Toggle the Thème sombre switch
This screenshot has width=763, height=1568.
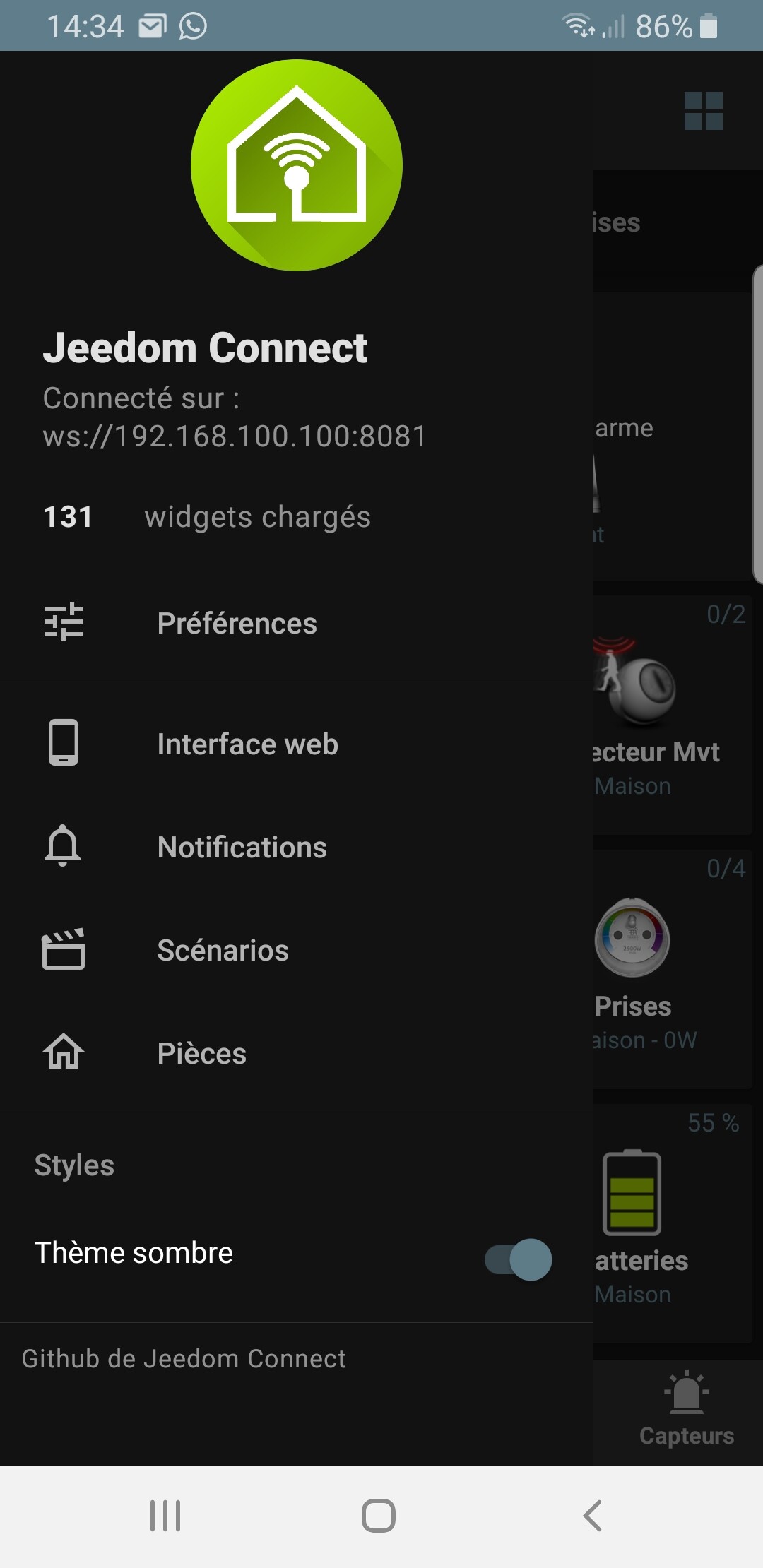click(x=518, y=1259)
